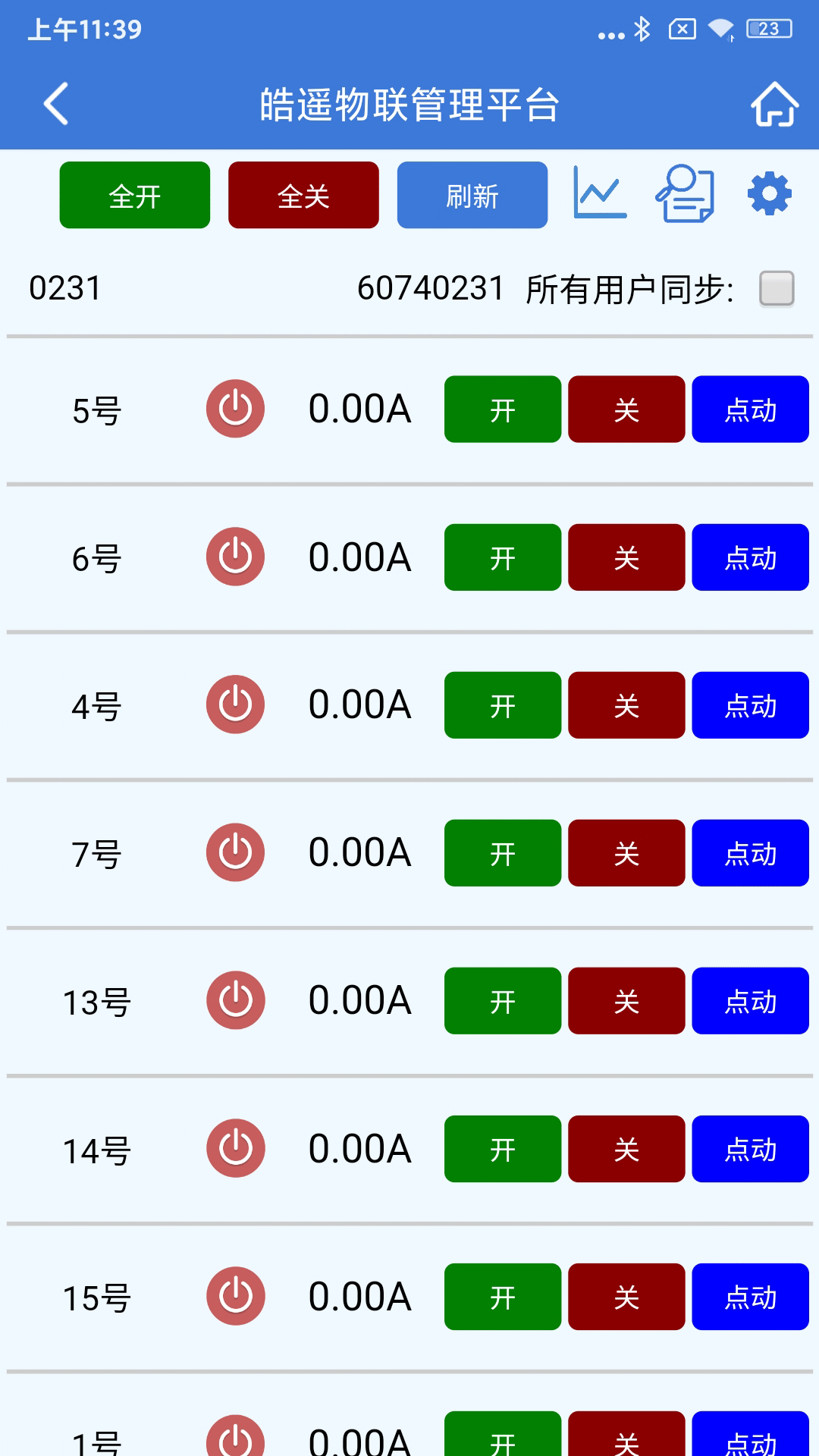Tap 点动 for 6号
This screenshot has width=819, height=1456.
click(x=750, y=557)
